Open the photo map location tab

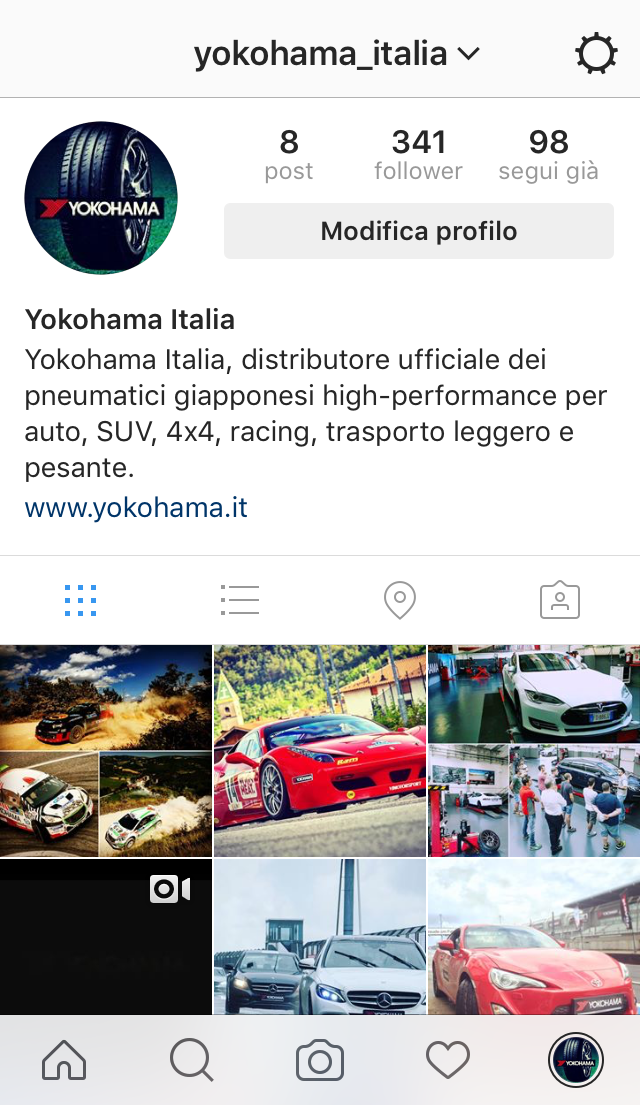click(x=399, y=600)
